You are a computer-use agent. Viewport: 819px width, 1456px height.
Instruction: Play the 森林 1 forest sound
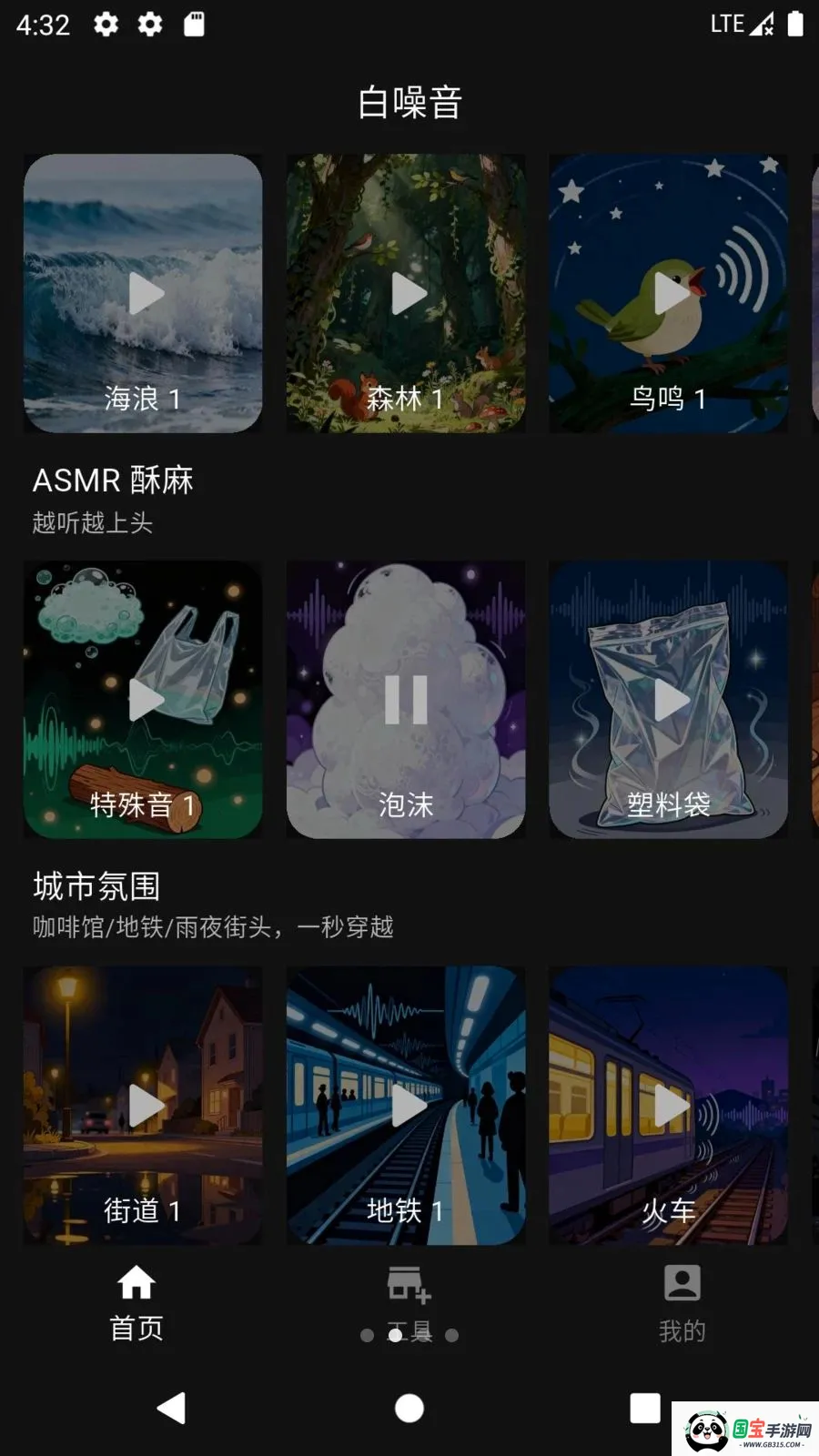coord(406,293)
